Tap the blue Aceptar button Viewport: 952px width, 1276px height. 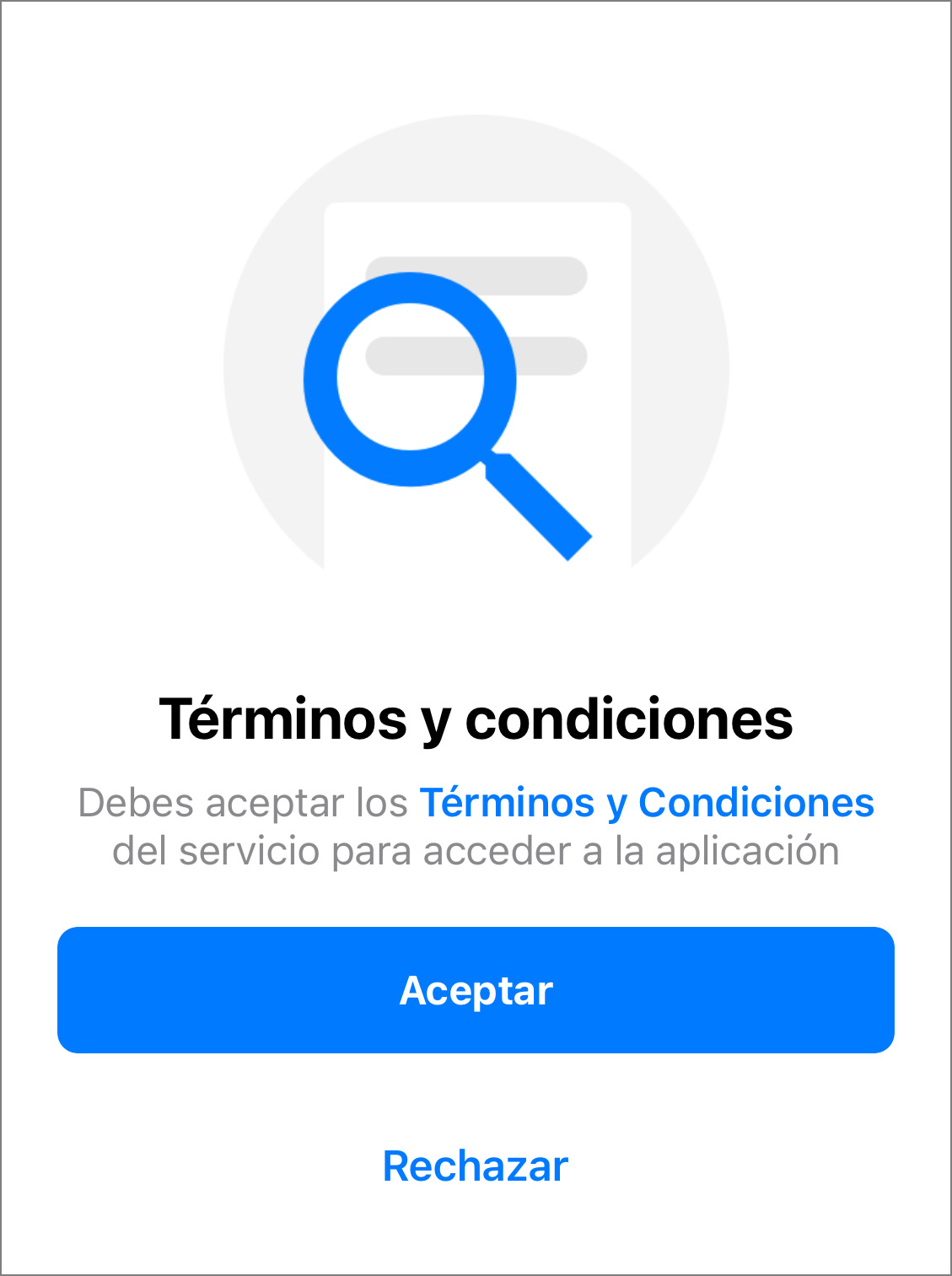tap(476, 990)
